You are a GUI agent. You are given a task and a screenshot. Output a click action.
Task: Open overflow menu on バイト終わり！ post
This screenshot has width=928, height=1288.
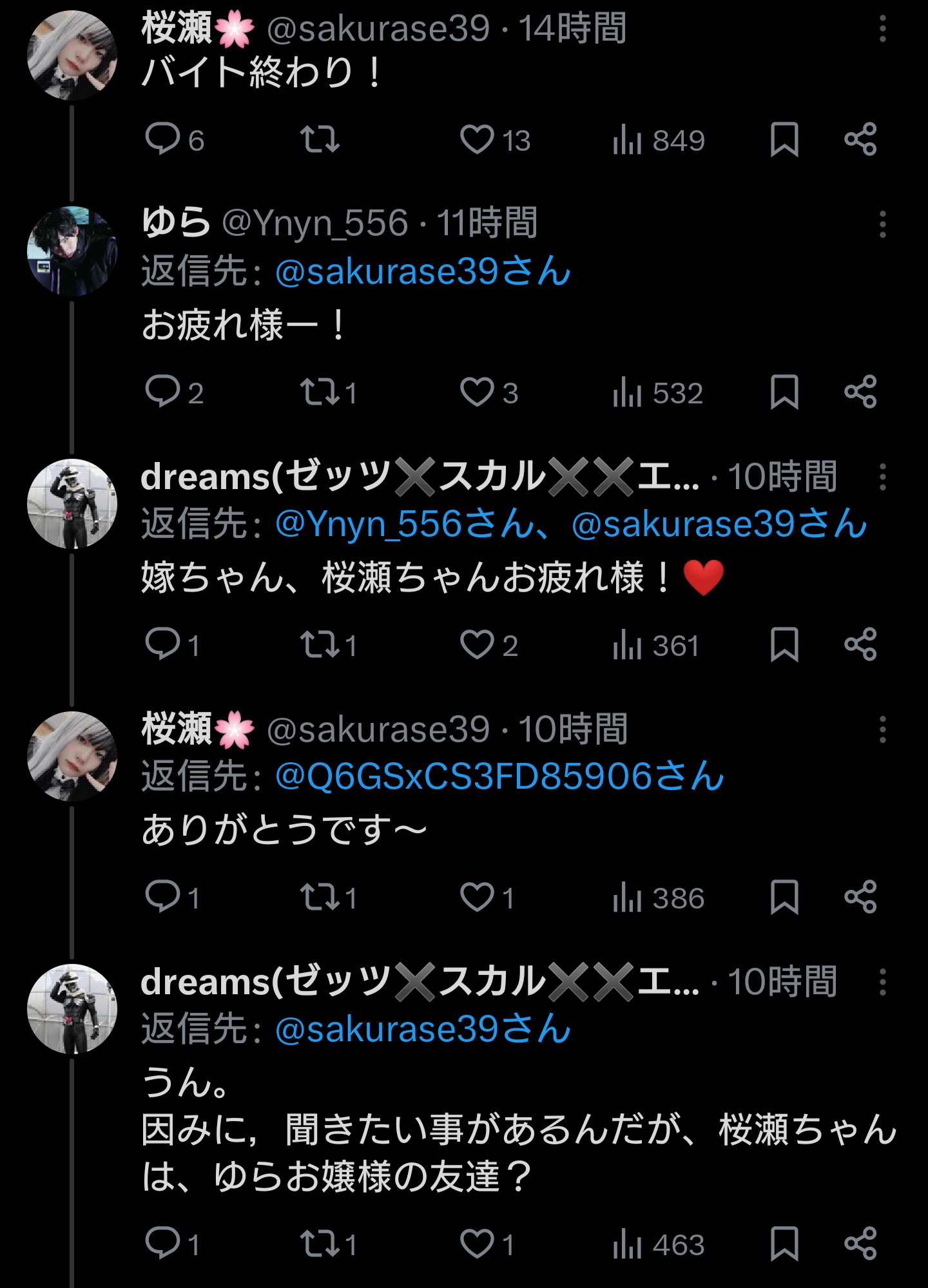[882, 30]
